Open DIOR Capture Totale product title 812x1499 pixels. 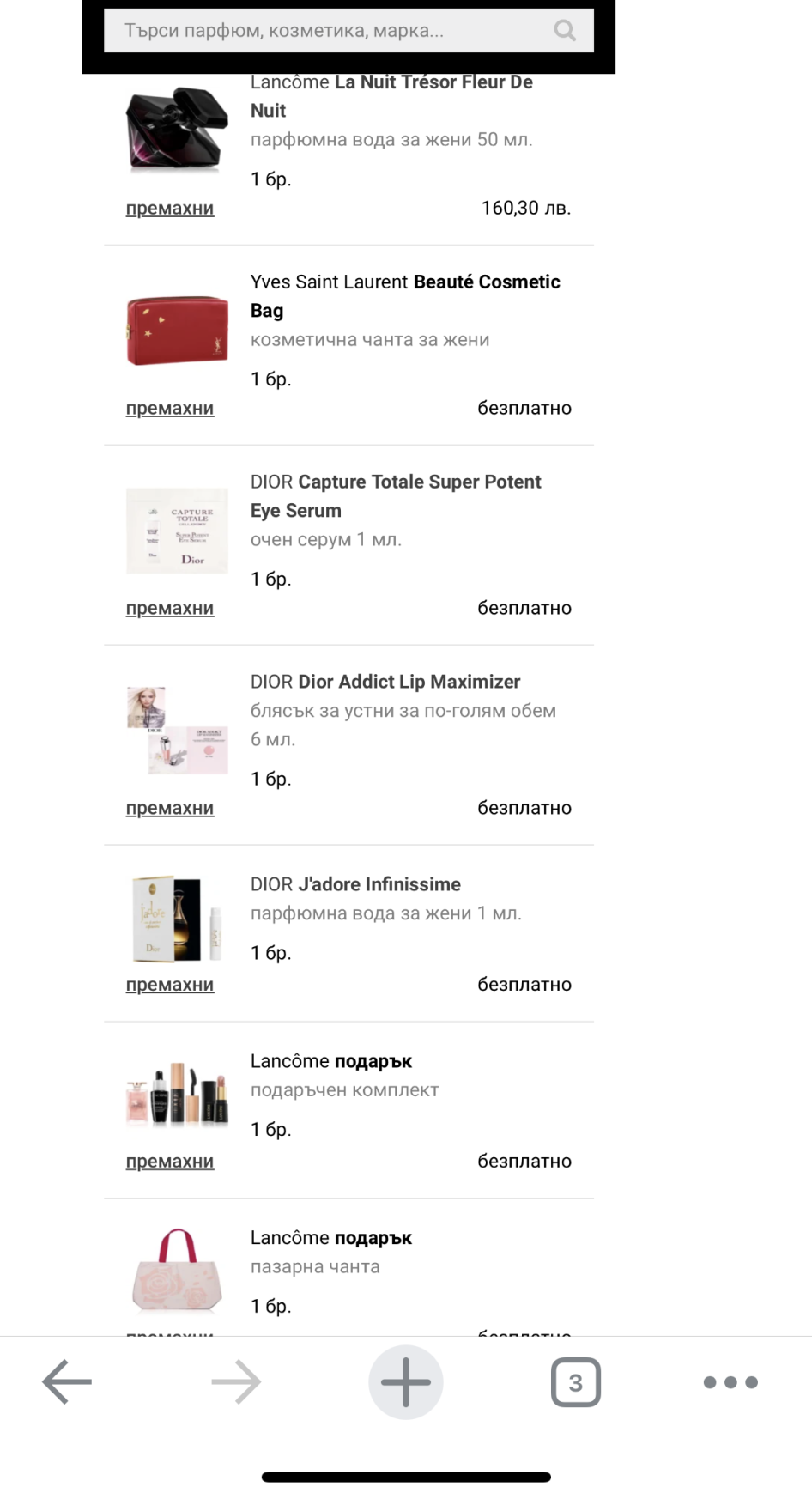click(x=395, y=496)
